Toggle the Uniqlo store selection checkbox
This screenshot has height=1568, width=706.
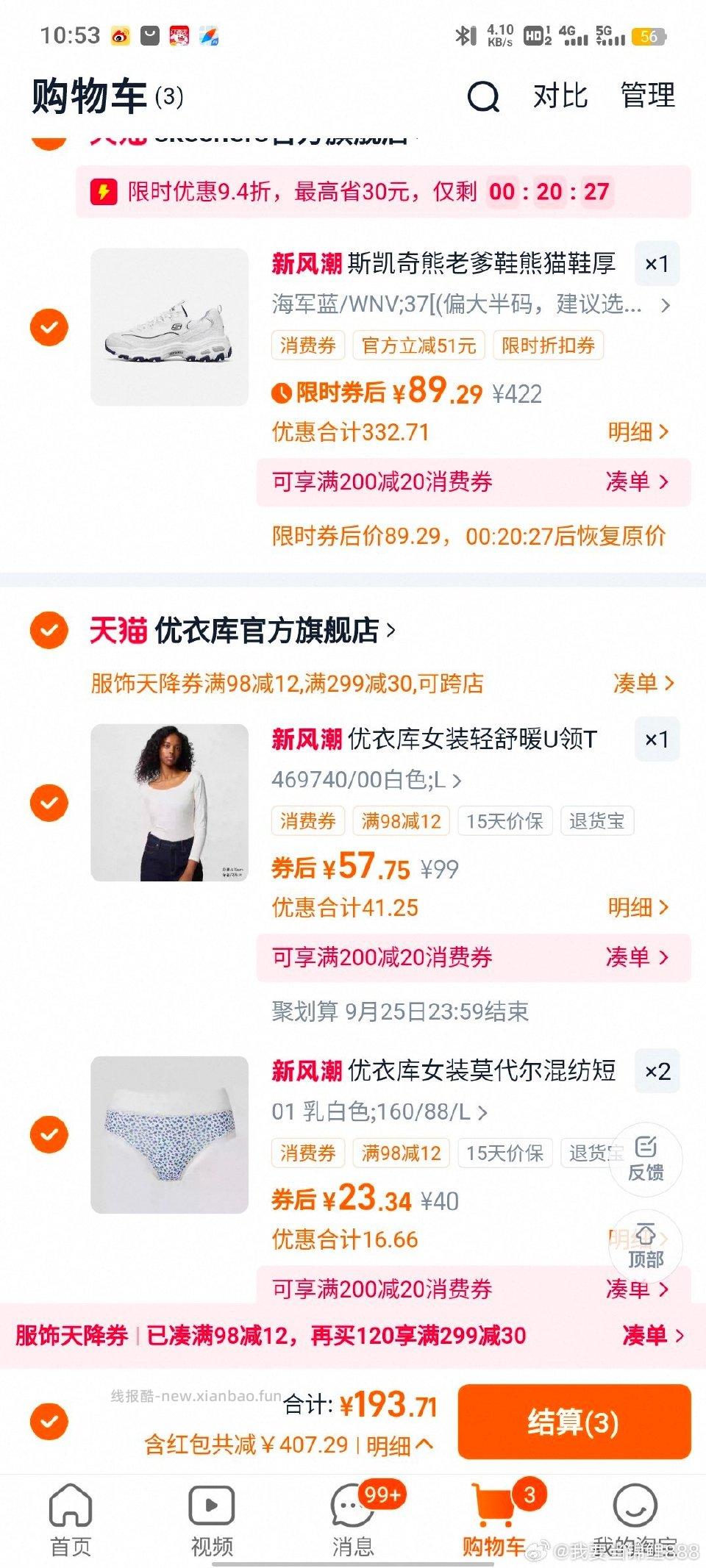(x=48, y=629)
